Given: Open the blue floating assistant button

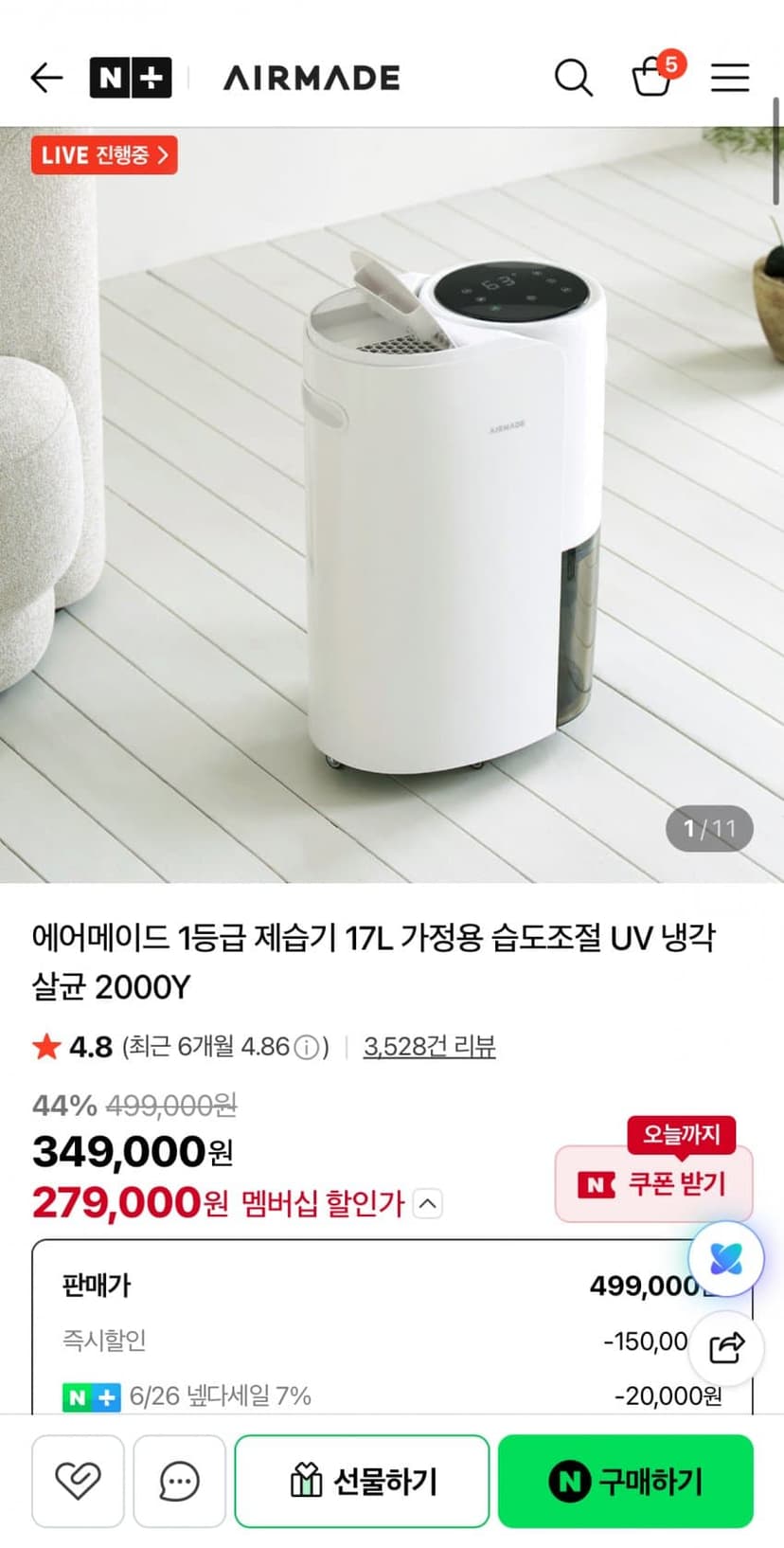Looking at the screenshot, I should point(726,1259).
